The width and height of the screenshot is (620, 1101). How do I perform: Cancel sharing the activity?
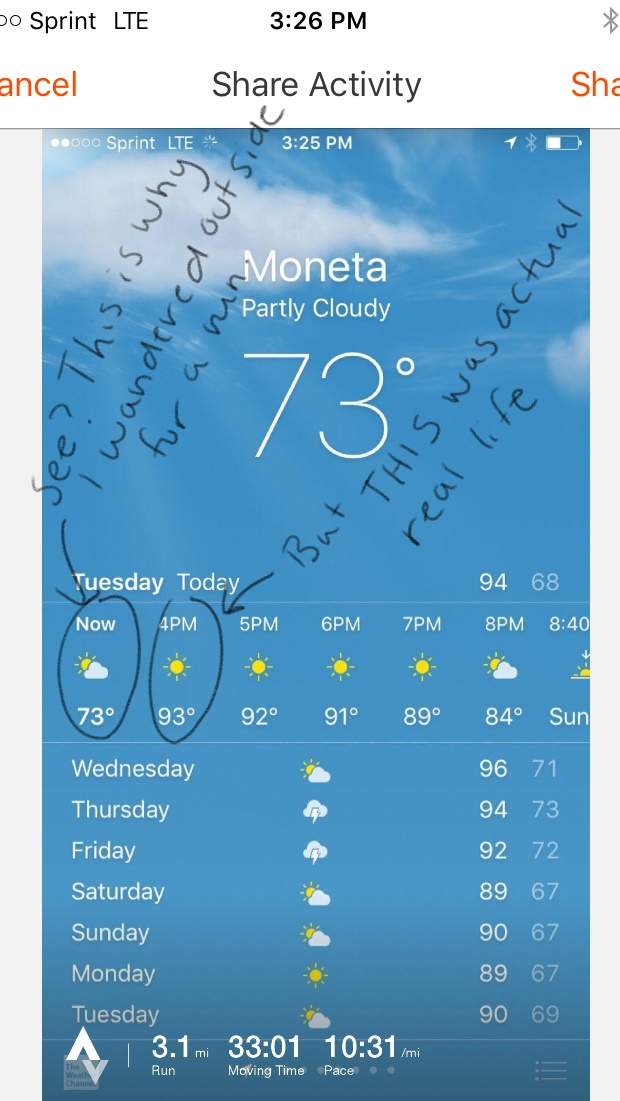click(37, 85)
